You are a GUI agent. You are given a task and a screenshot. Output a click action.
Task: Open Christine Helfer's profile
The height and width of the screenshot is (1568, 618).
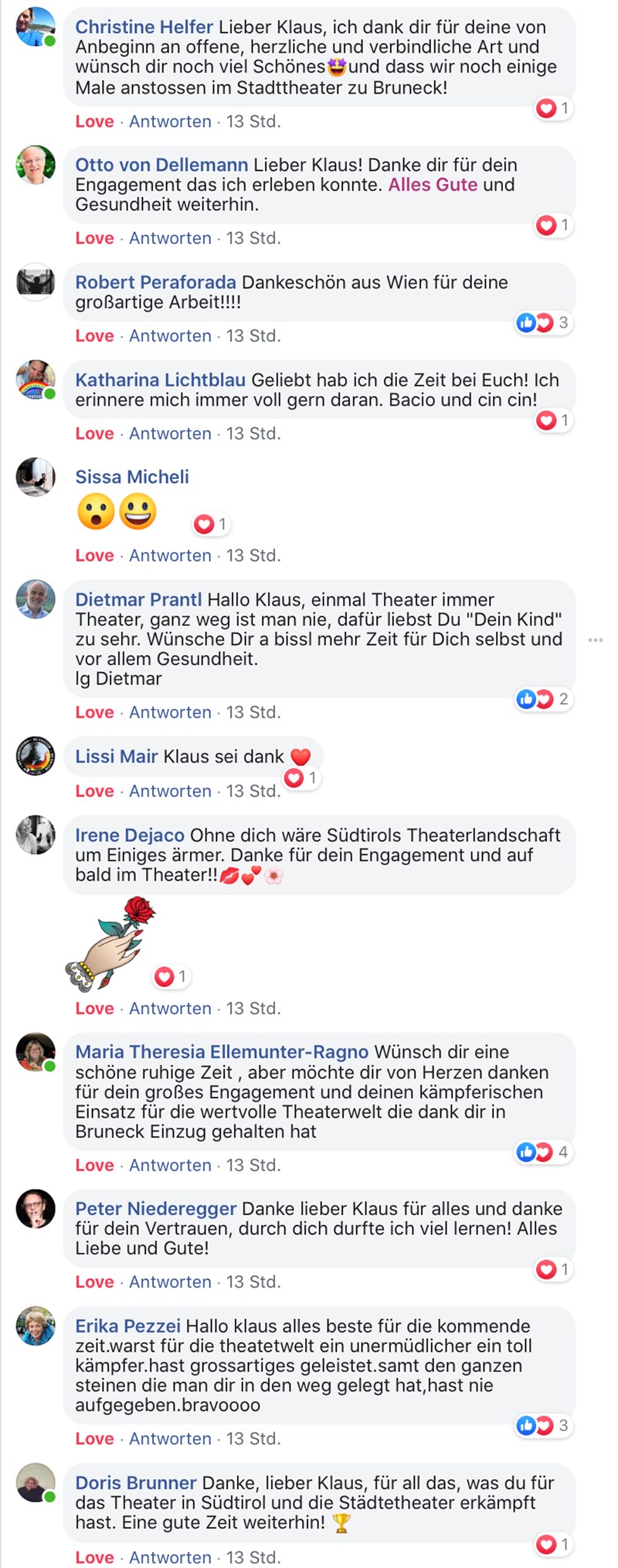pyautogui.click(x=144, y=27)
